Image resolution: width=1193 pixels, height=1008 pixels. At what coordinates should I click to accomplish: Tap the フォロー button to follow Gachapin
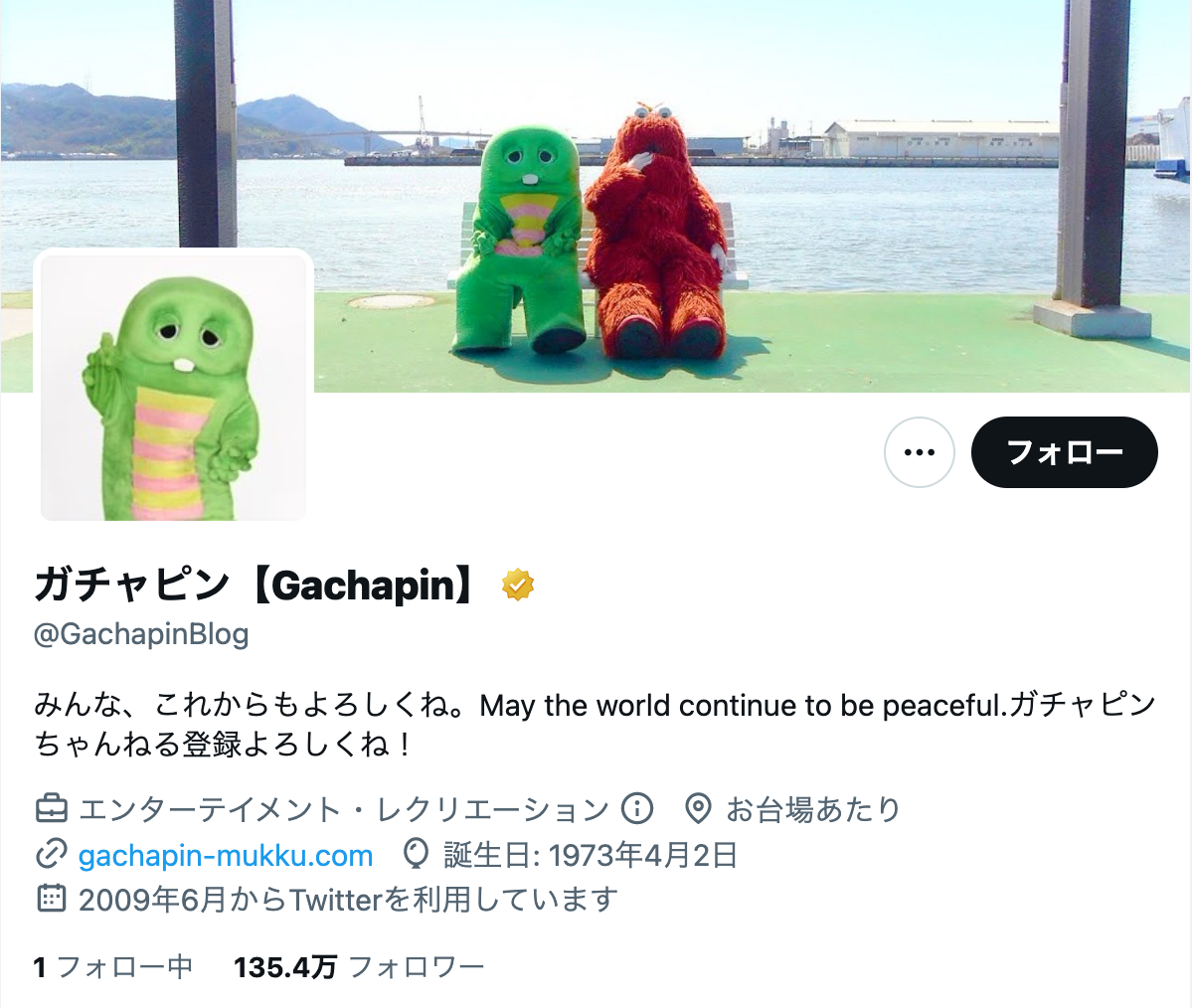pyautogui.click(x=1064, y=452)
